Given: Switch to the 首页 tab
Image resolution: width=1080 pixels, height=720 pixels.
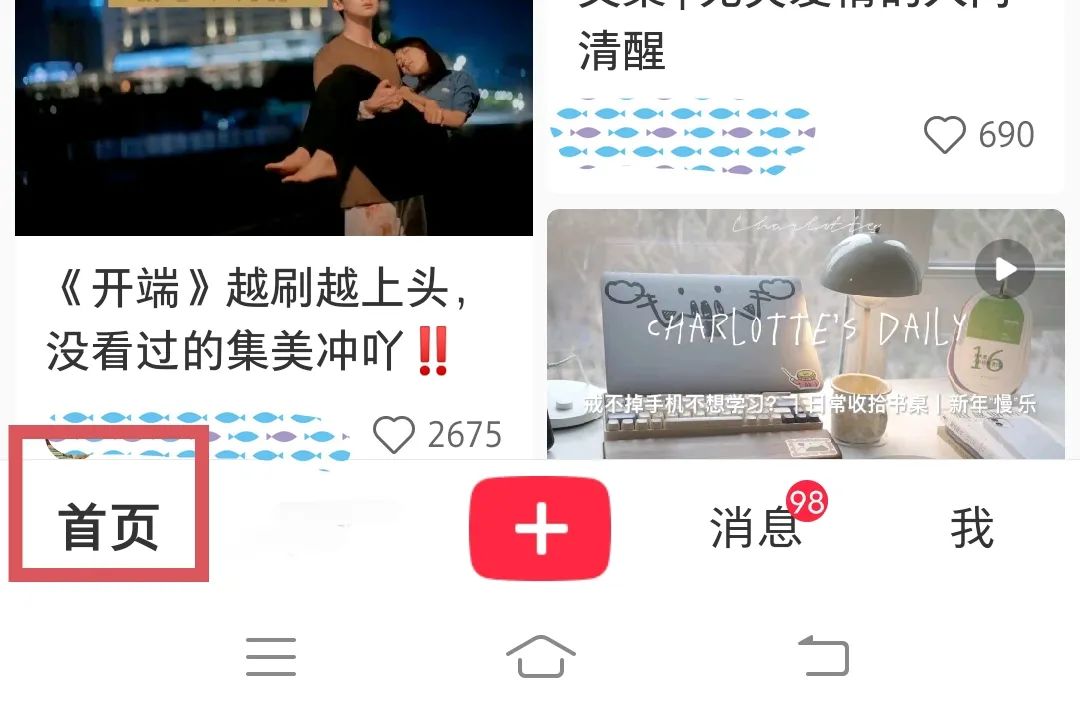Looking at the screenshot, I should tap(108, 527).
